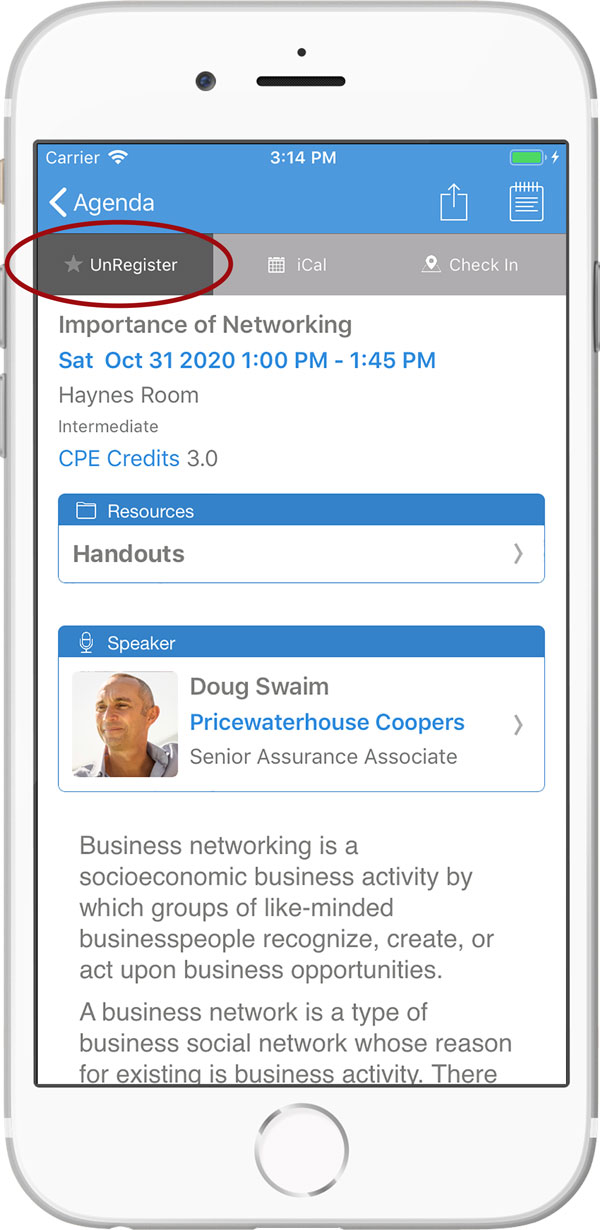Image resolution: width=600 pixels, height=1230 pixels.
Task: Tap the CPE Credits link
Action: pos(119,459)
